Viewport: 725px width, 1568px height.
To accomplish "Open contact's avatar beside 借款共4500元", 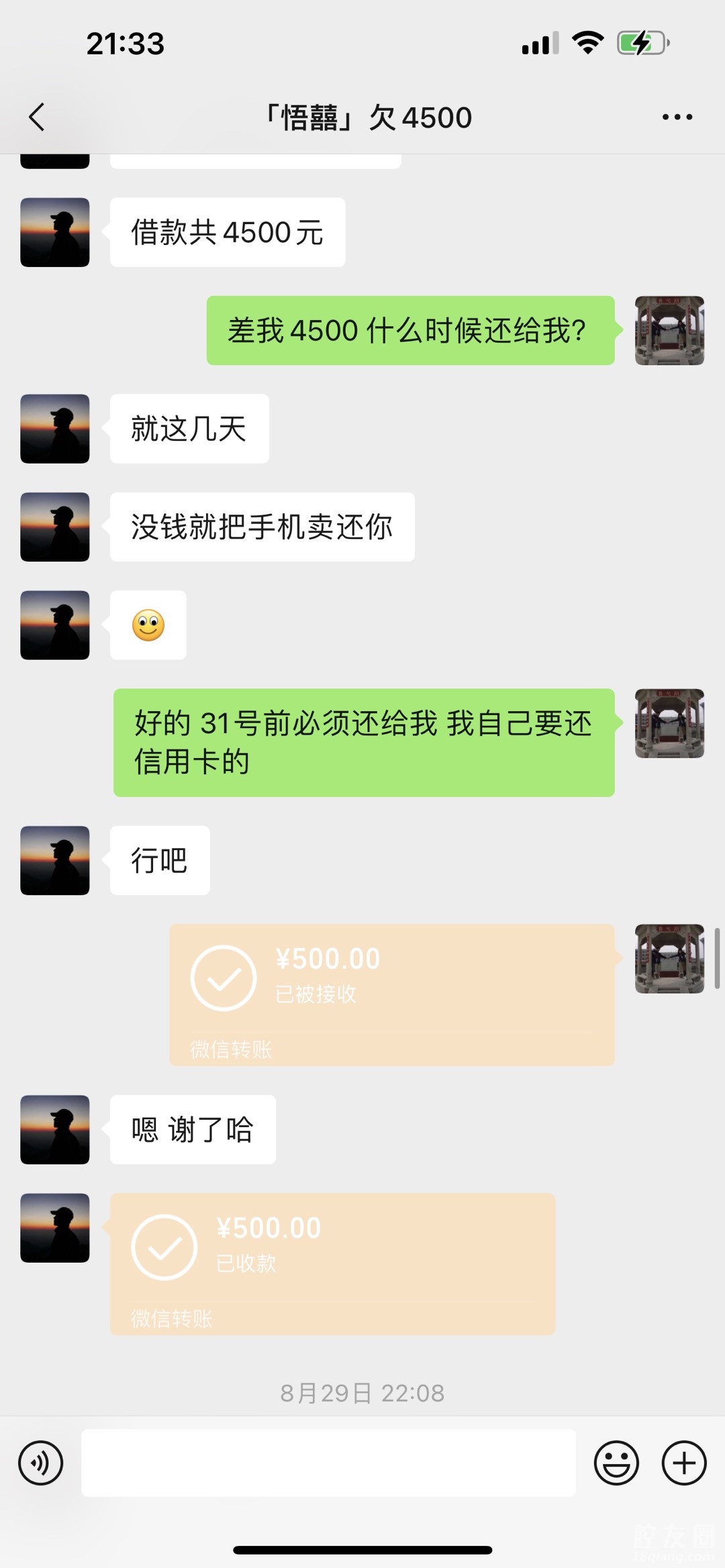I will (55, 232).
